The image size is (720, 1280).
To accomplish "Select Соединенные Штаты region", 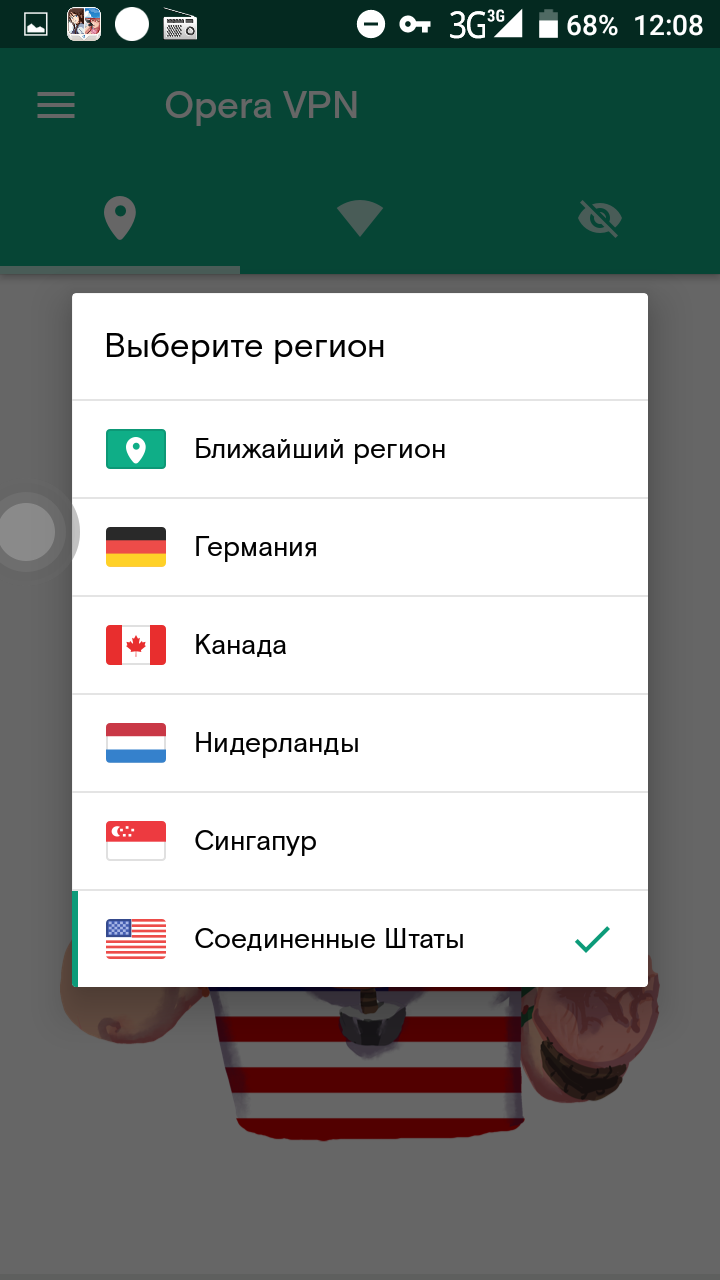I will [x=360, y=940].
